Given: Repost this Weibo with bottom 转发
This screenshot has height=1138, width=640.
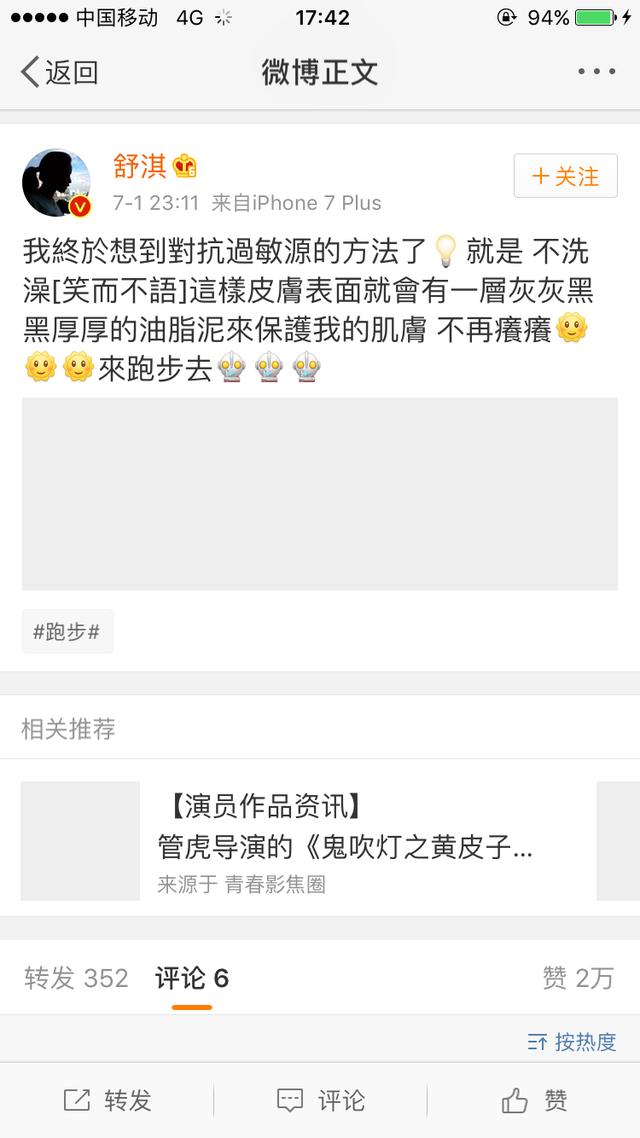Looking at the screenshot, I should coord(107,1101).
